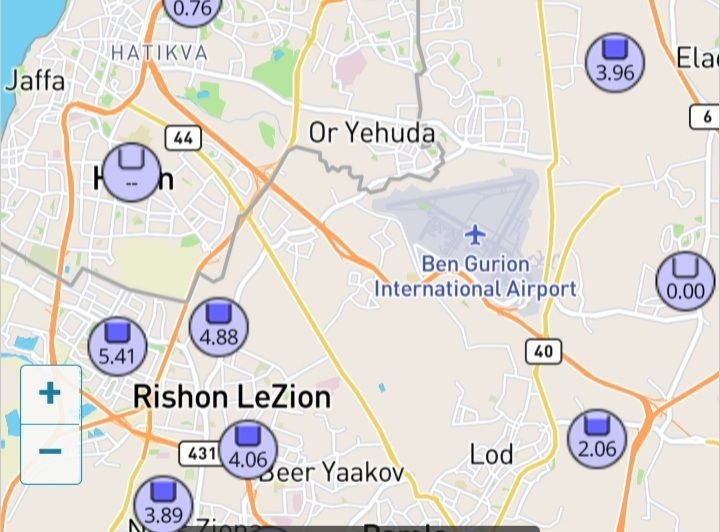Tap the 2.06 marker near Lod
Viewport: 720px width, 532px height.
click(597, 438)
